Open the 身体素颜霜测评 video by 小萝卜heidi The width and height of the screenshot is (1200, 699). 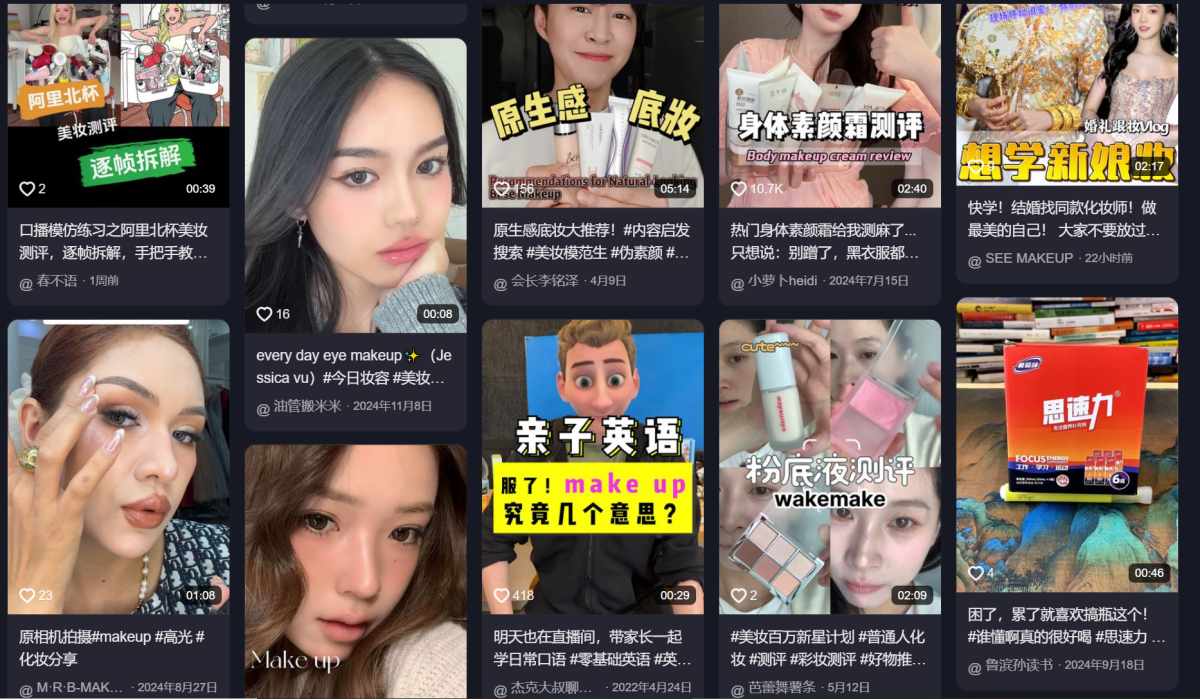click(x=829, y=105)
